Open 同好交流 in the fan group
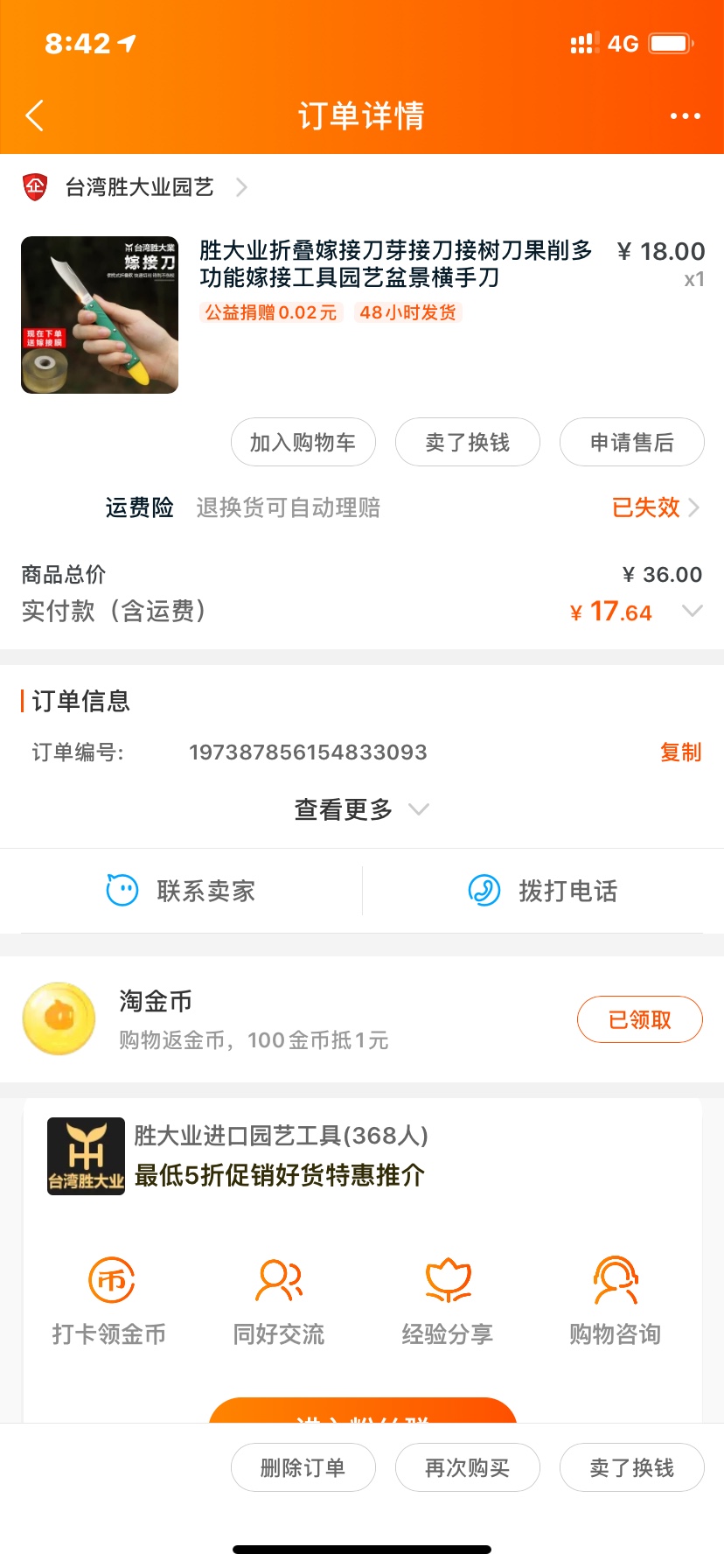The height and width of the screenshot is (1568, 724). tap(279, 1299)
